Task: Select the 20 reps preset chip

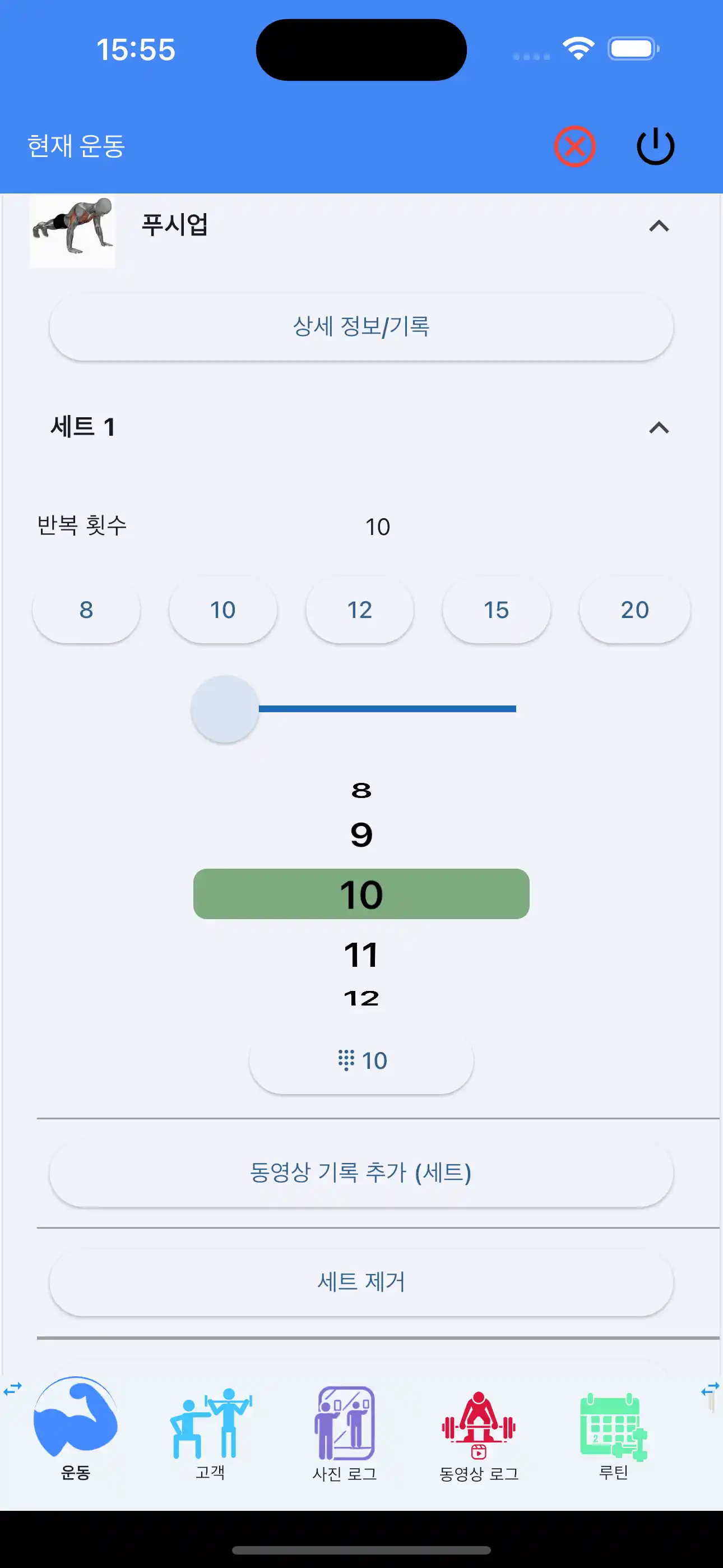Action: pyautogui.click(x=634, y=610)
